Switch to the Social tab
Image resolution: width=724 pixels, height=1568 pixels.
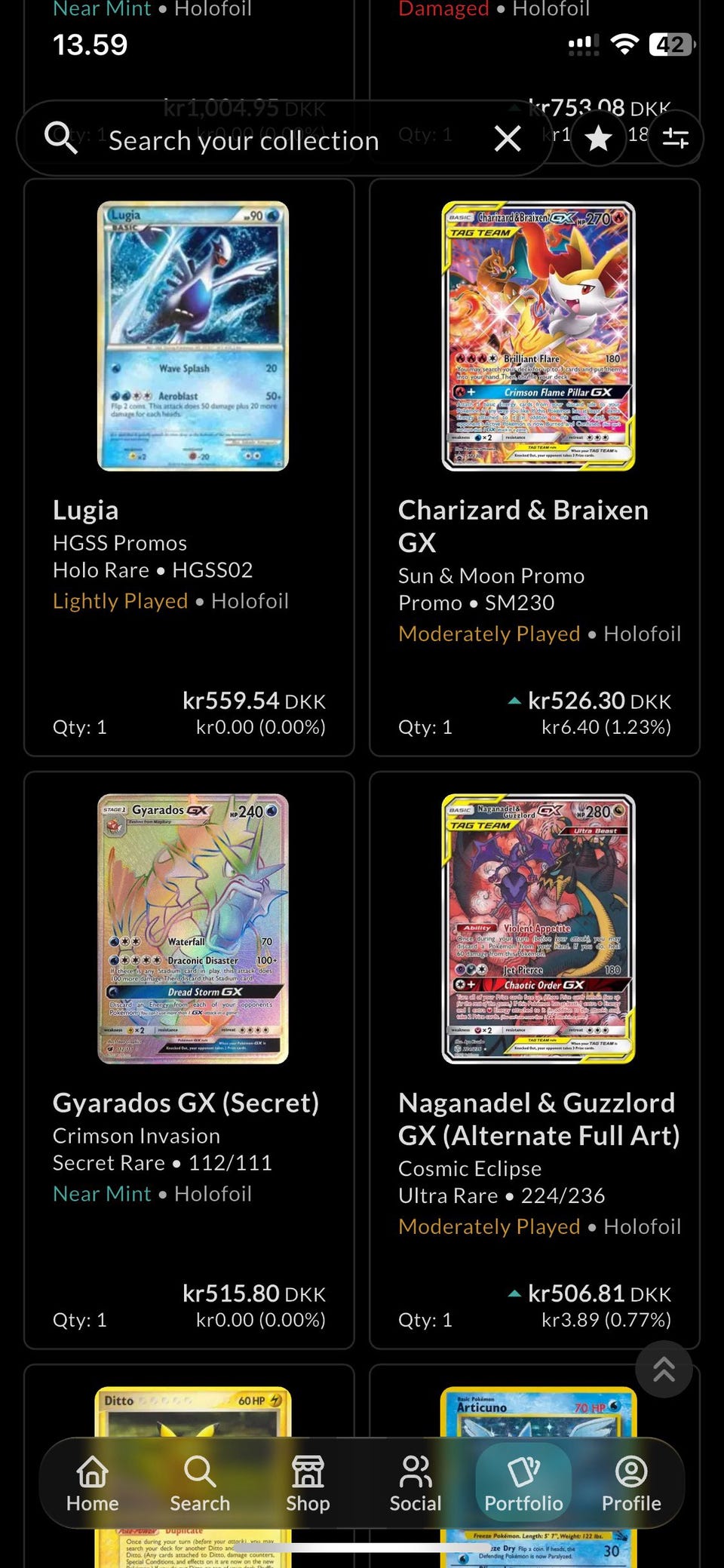(416, 1484)
